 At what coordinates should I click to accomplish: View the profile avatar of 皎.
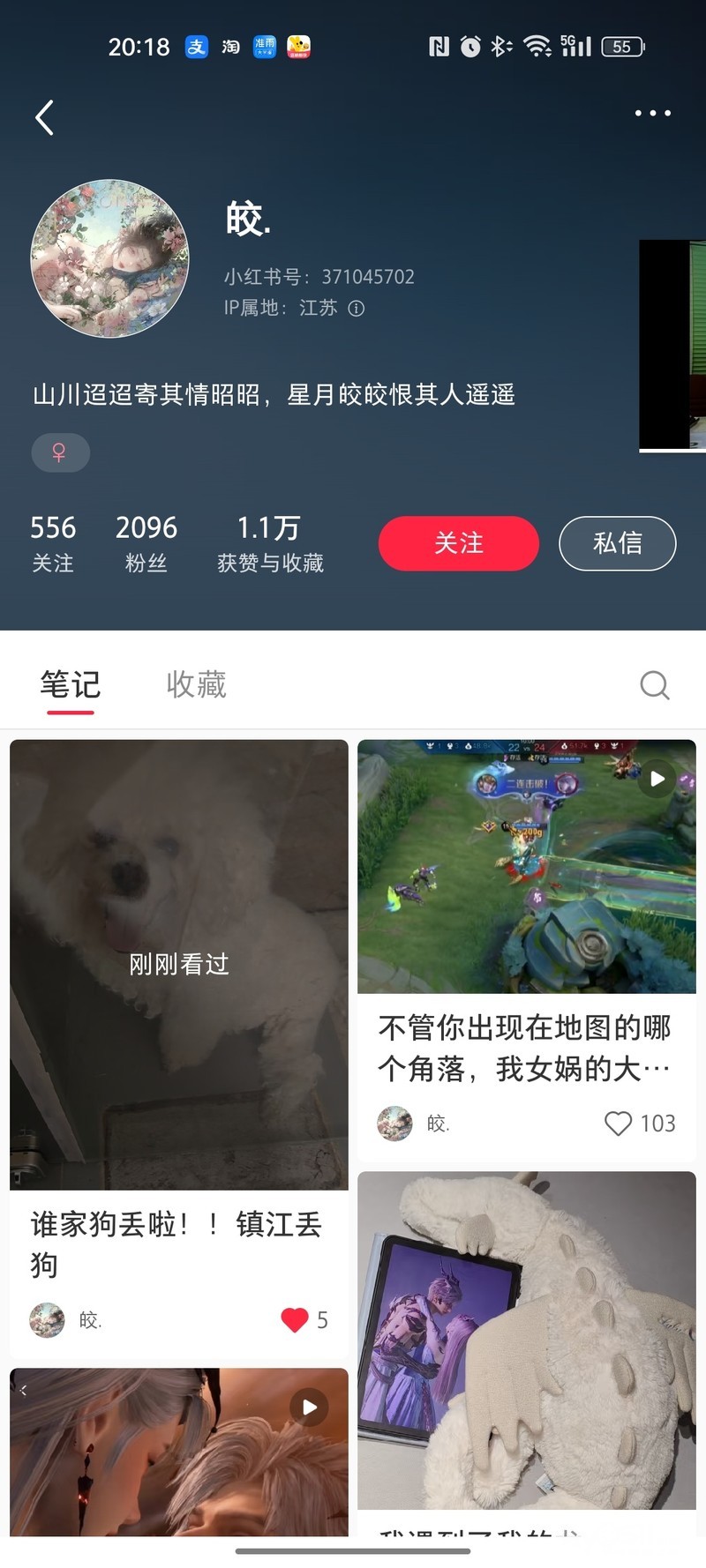[x=110, y=258]
